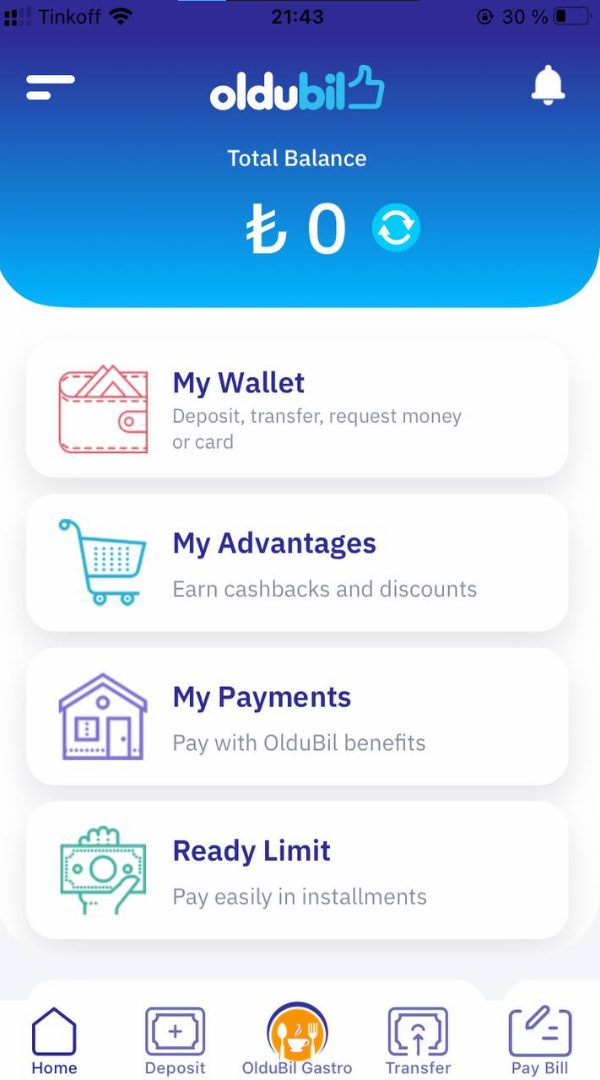Open the side menu button
This screenshot has height=1080, width=600.
click(x=50, y=88)
